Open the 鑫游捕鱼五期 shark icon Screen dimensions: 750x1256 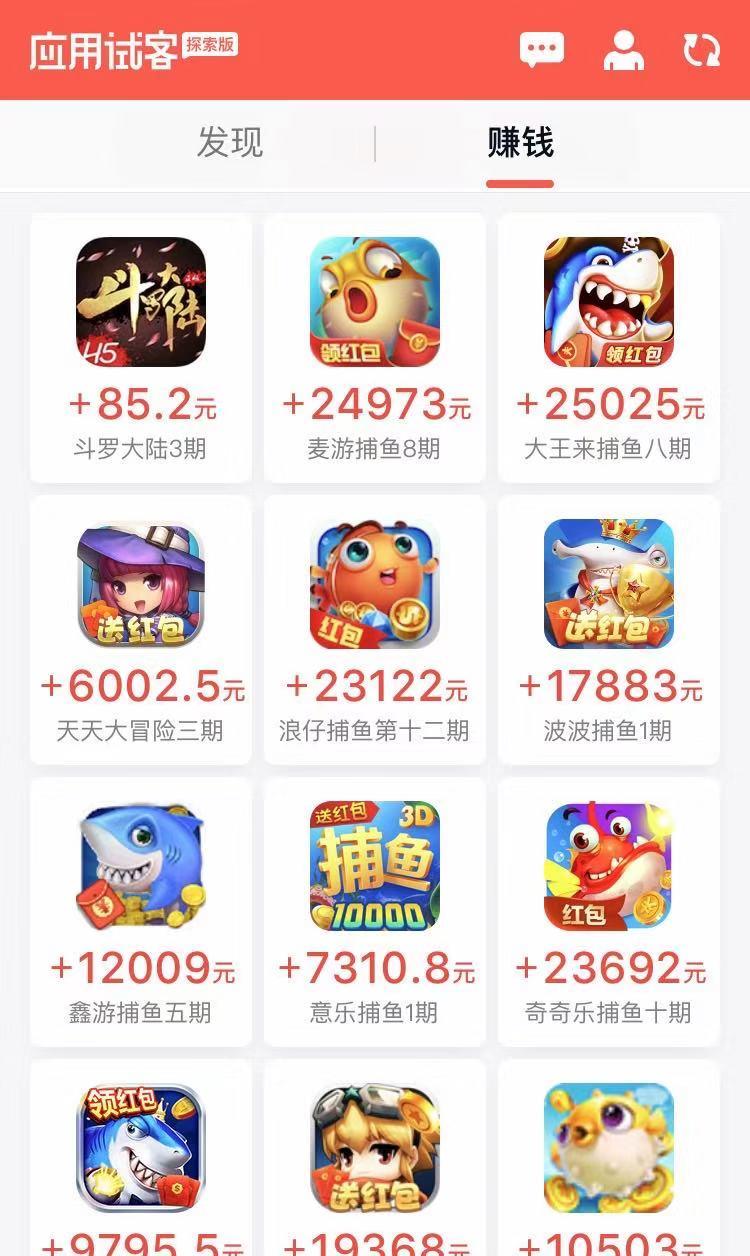pos(140,866)
